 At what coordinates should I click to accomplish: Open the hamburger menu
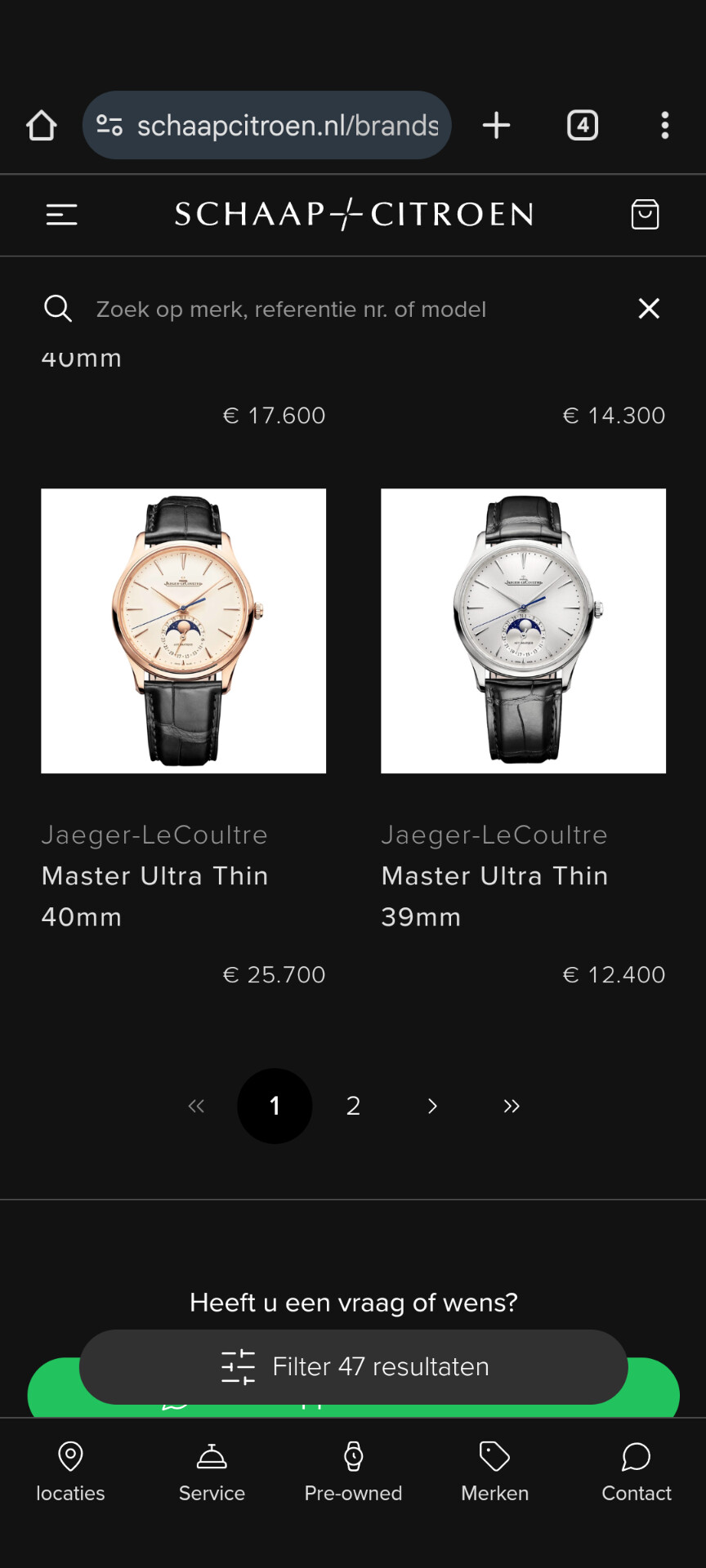point(62,215)
